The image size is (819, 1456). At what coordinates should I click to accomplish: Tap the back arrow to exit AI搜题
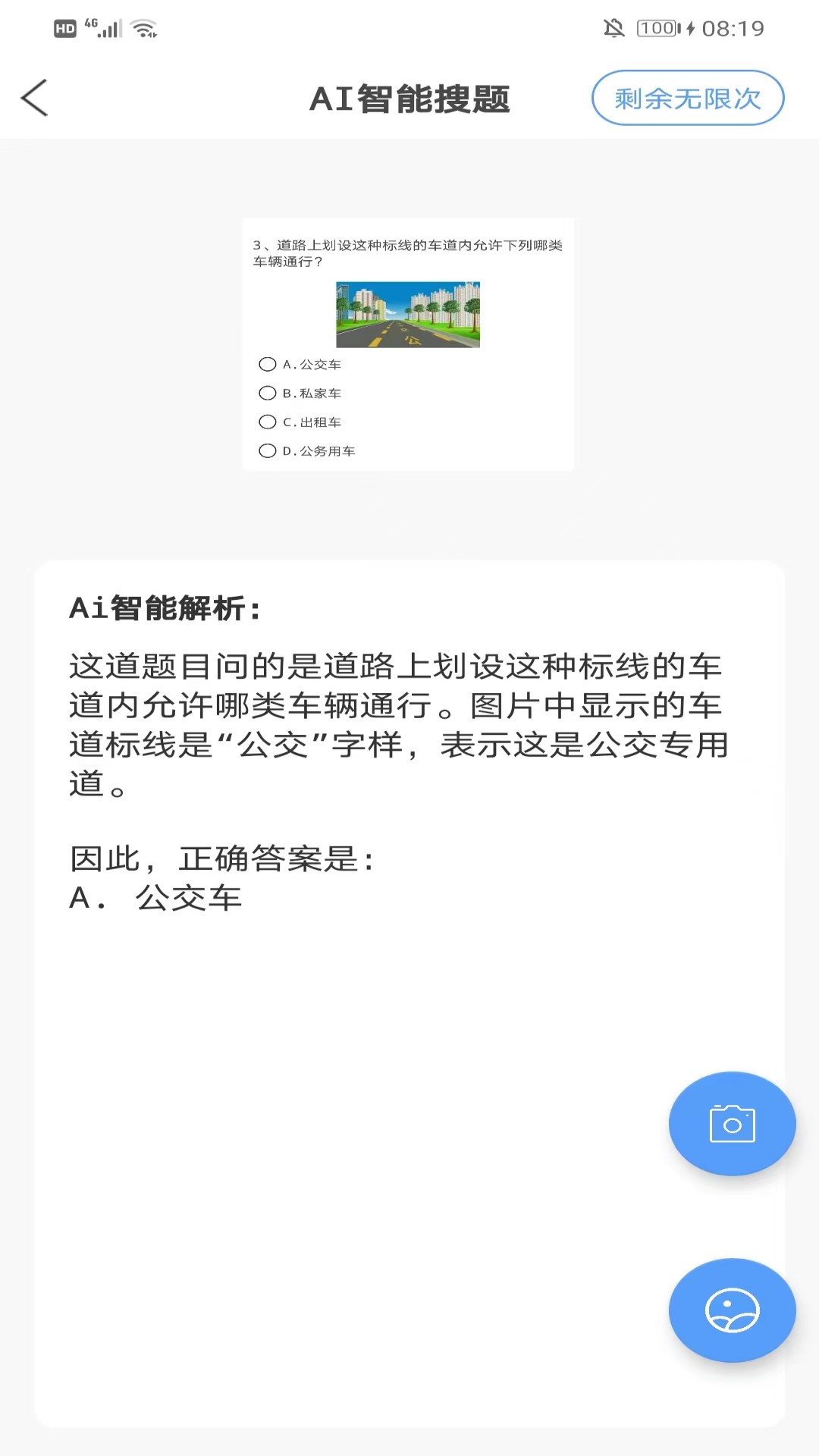(x=34, y=98)
